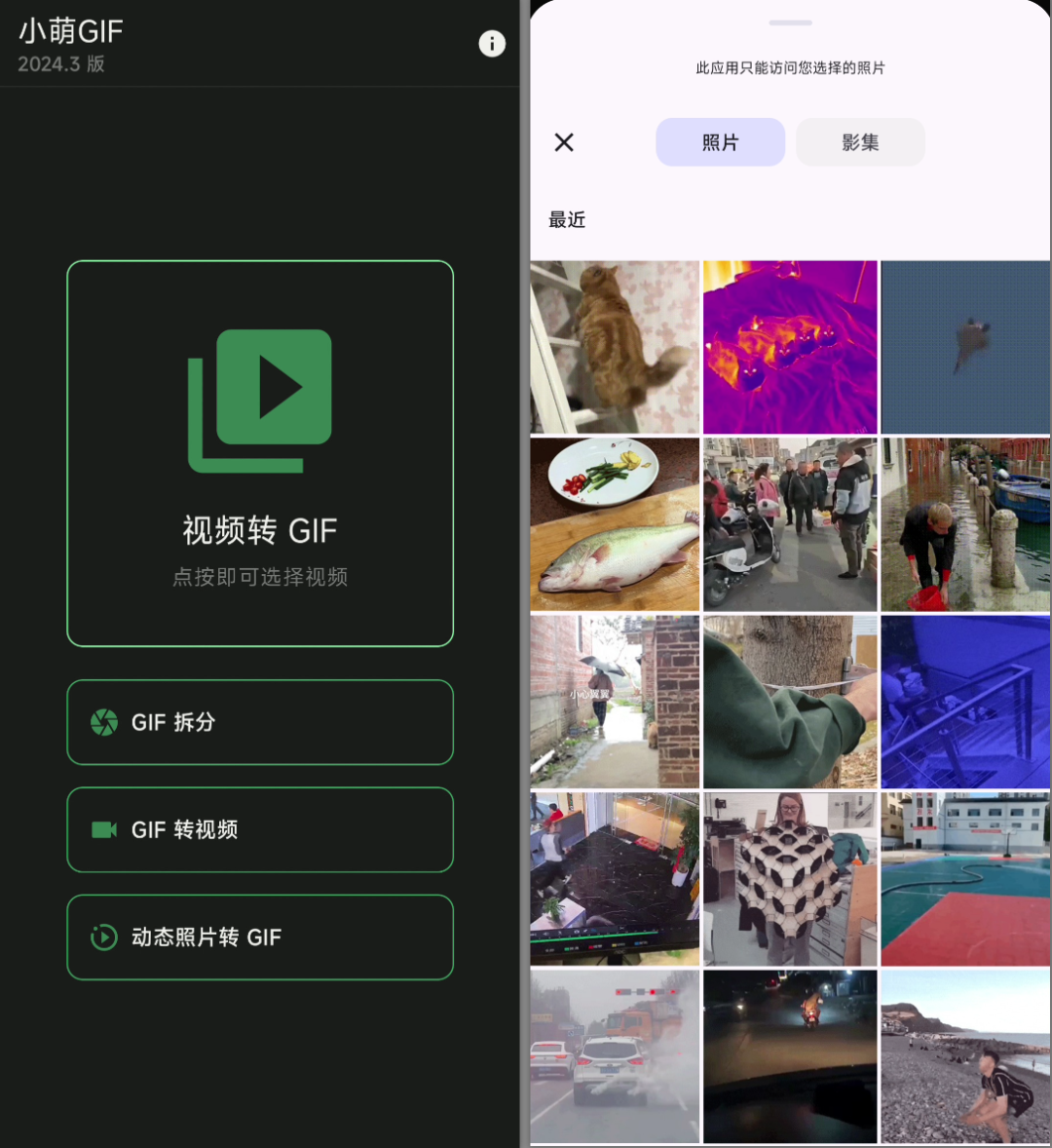Image resolution: width=1052 pixels, height=1148 pixels.
Task: Open the GIF 转视频 converter
Action: click(x=260, y=829)
